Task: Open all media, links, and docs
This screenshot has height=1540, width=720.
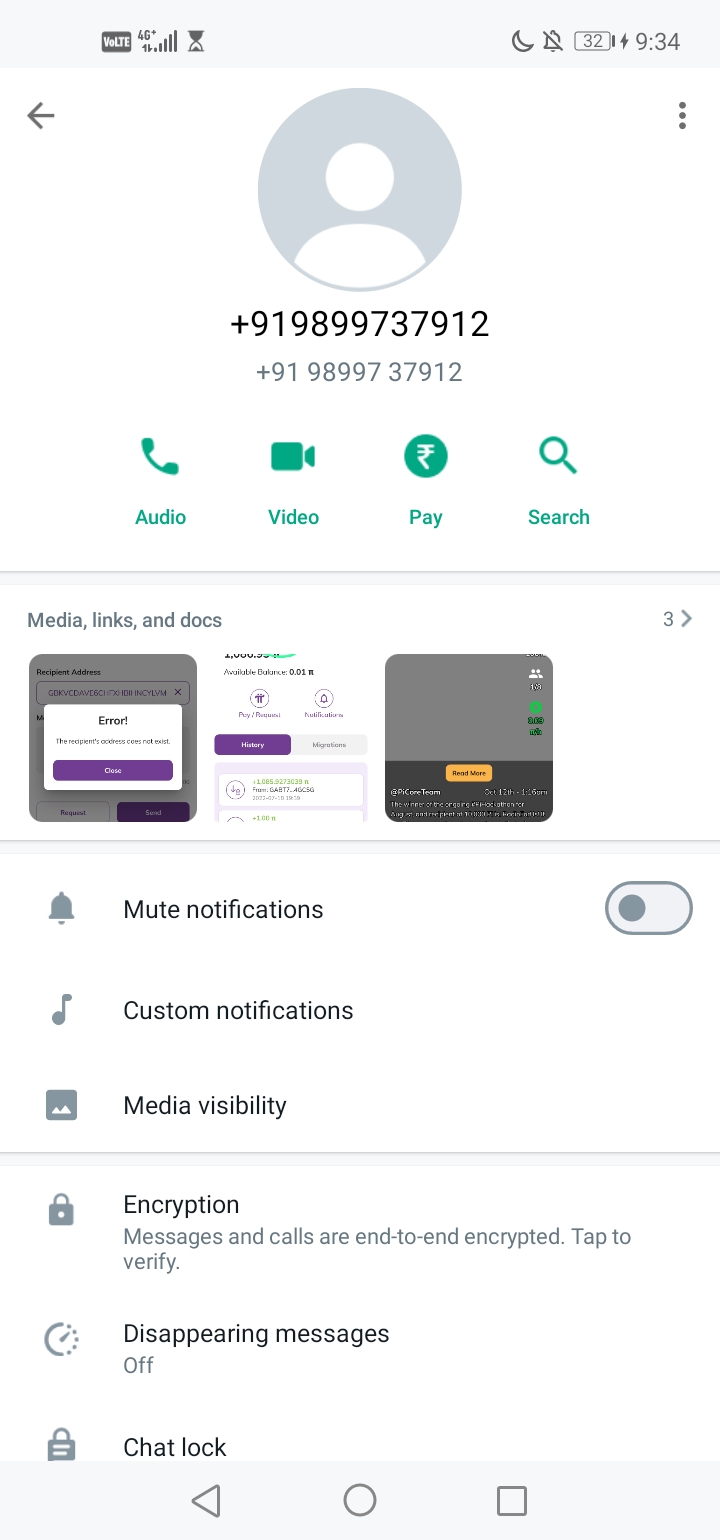Action: (x=677, y=619)
